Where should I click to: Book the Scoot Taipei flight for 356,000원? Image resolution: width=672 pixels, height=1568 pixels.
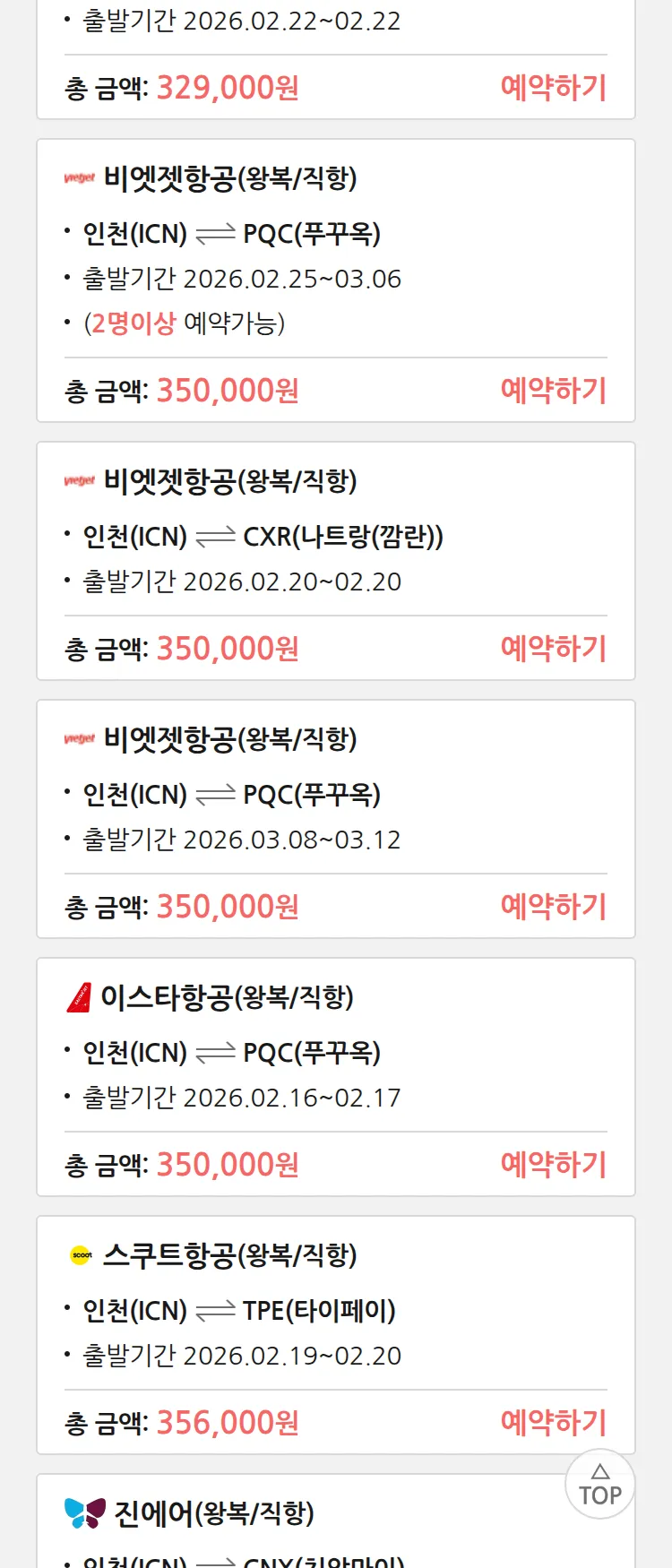click(x=553, y=1423)
